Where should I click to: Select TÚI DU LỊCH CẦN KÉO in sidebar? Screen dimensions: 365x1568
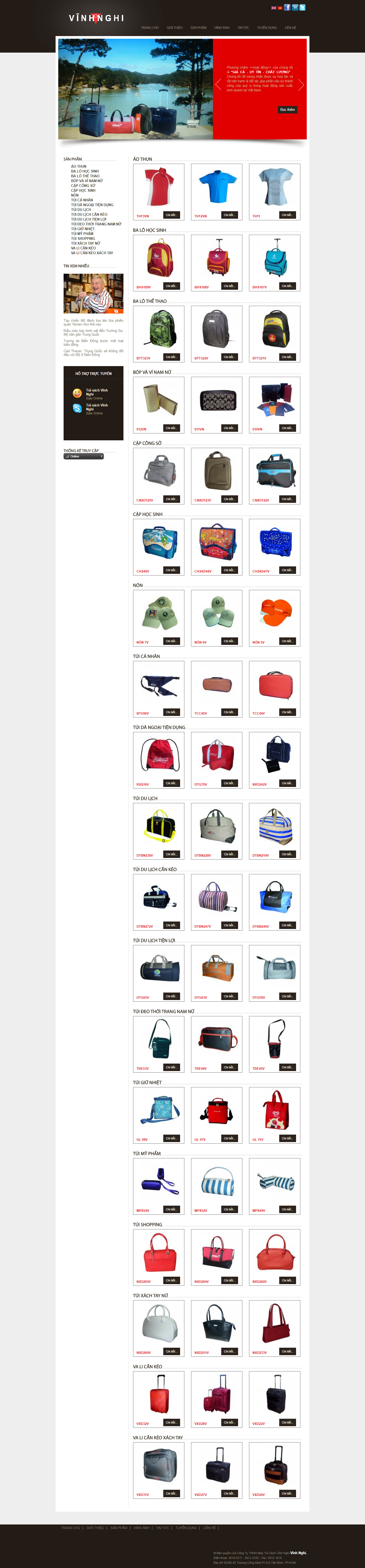point(89,214)
